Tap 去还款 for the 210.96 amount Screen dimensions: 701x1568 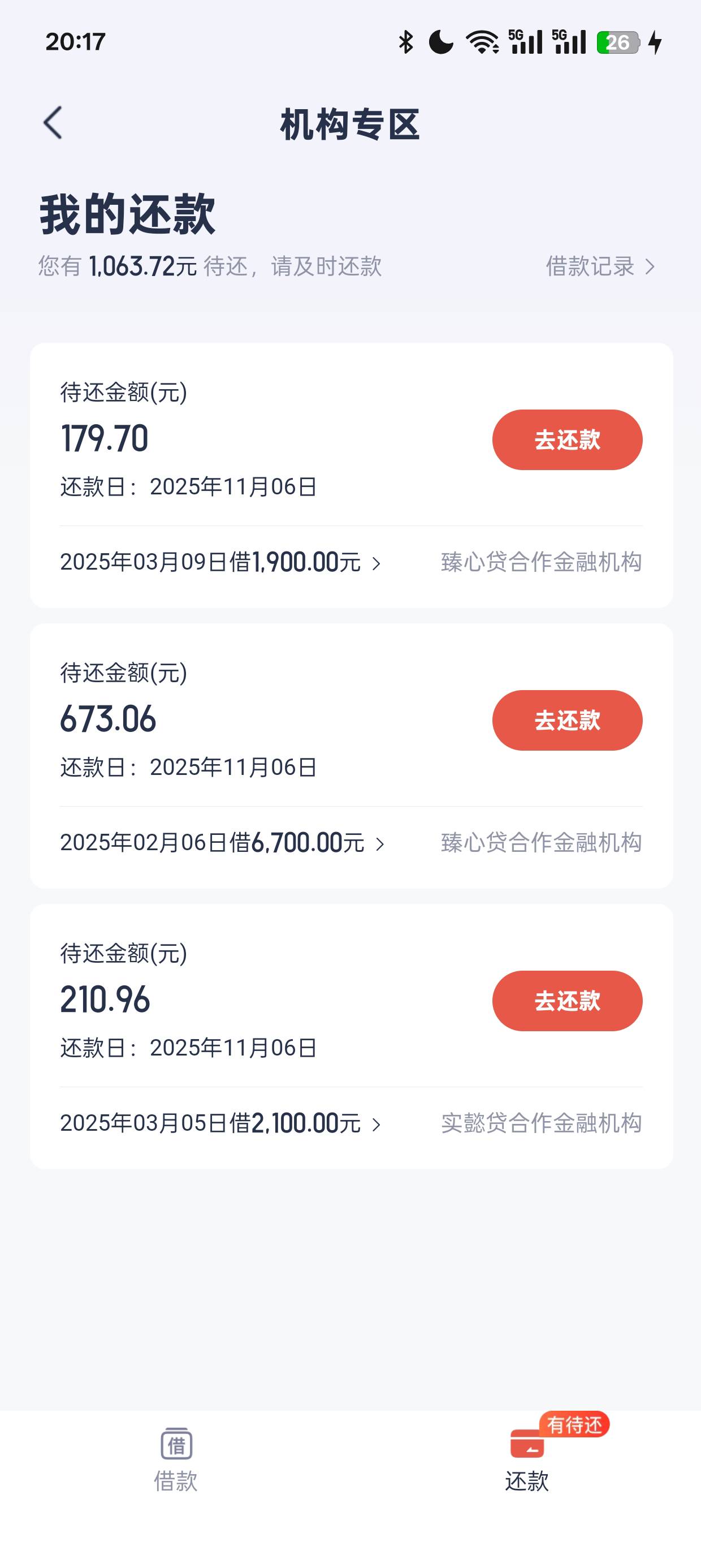[566, 1001]
